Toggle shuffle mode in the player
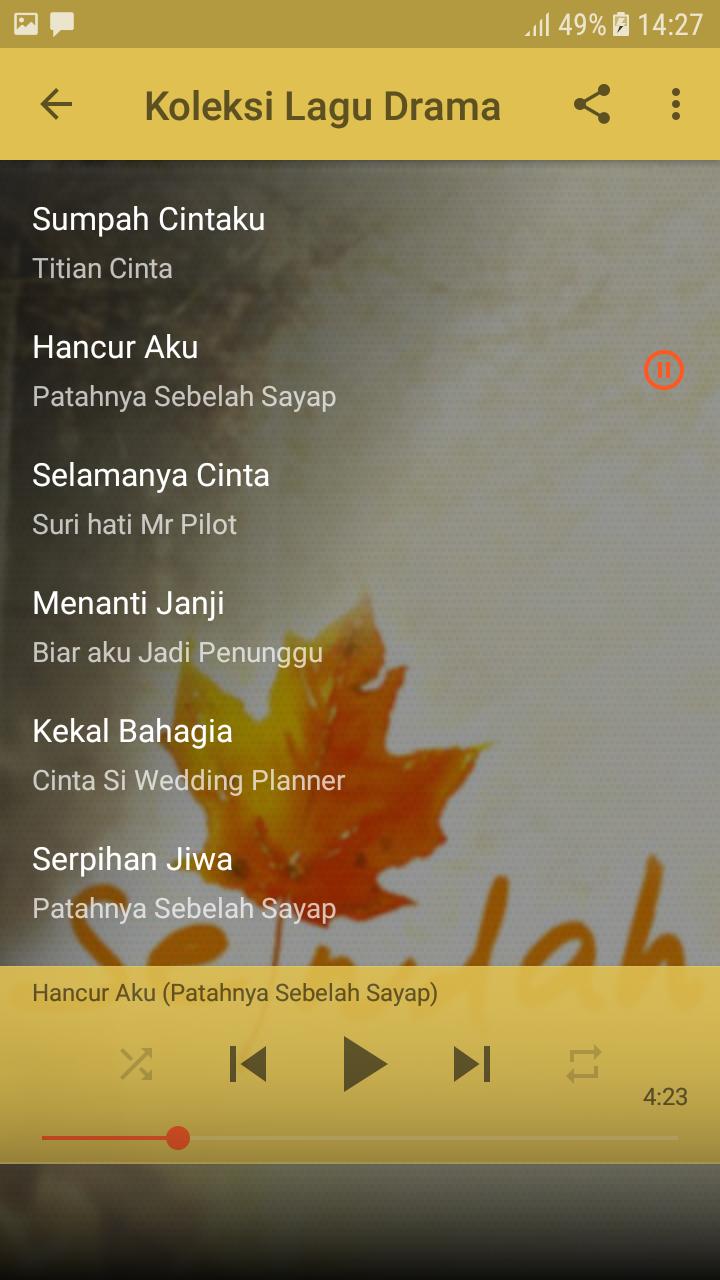720x1280 pixels. 137,1064
